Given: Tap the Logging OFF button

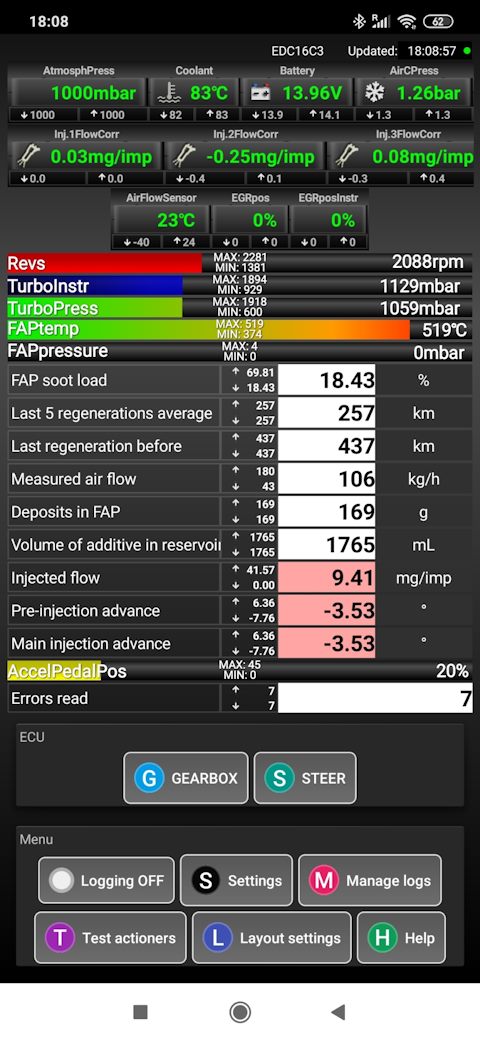Looking at the screenshot, I should [x=106, y=880].
